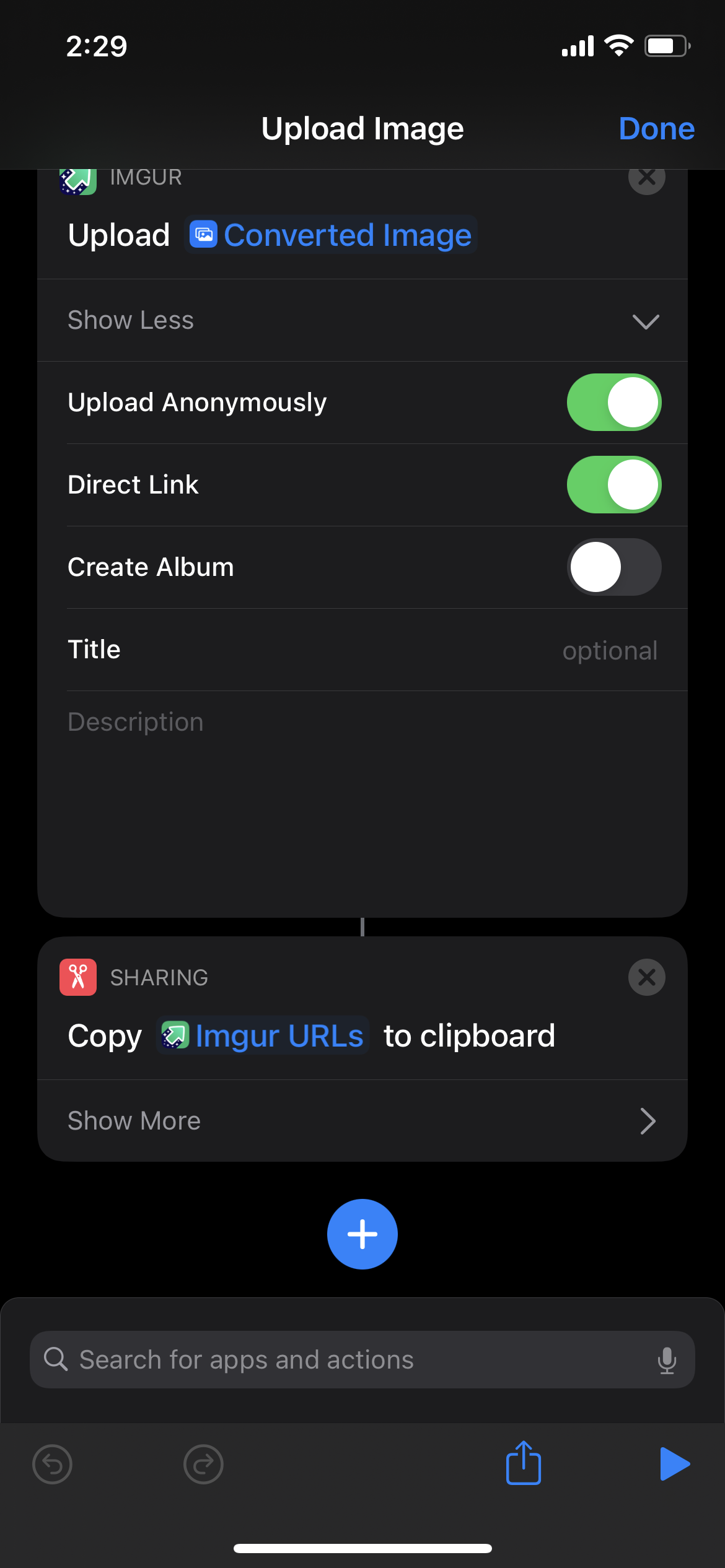Disable Upload Anonymously switch
725x1568 pixels.
point(614,403)
